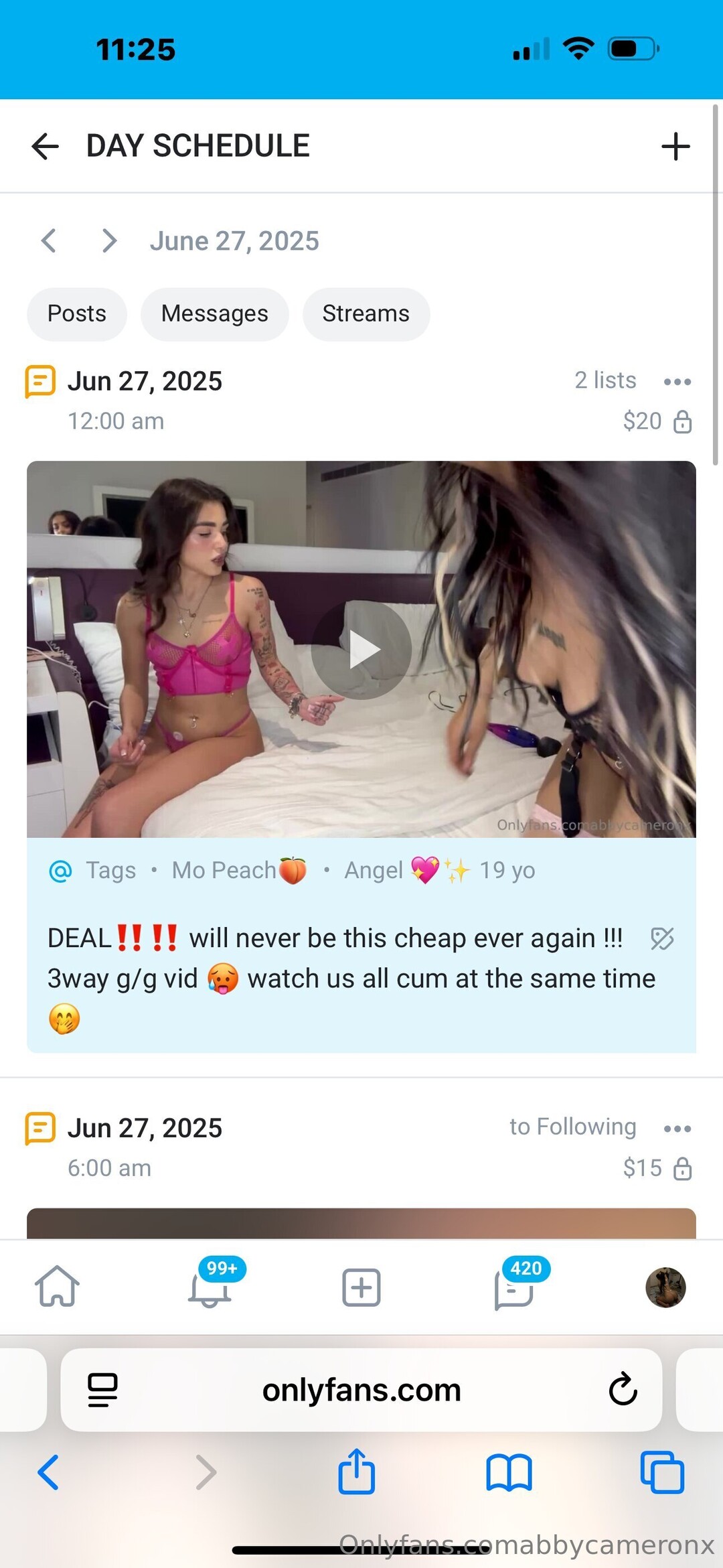Play the scheduled video preview
723x1568 pixels.
[361, 650]
